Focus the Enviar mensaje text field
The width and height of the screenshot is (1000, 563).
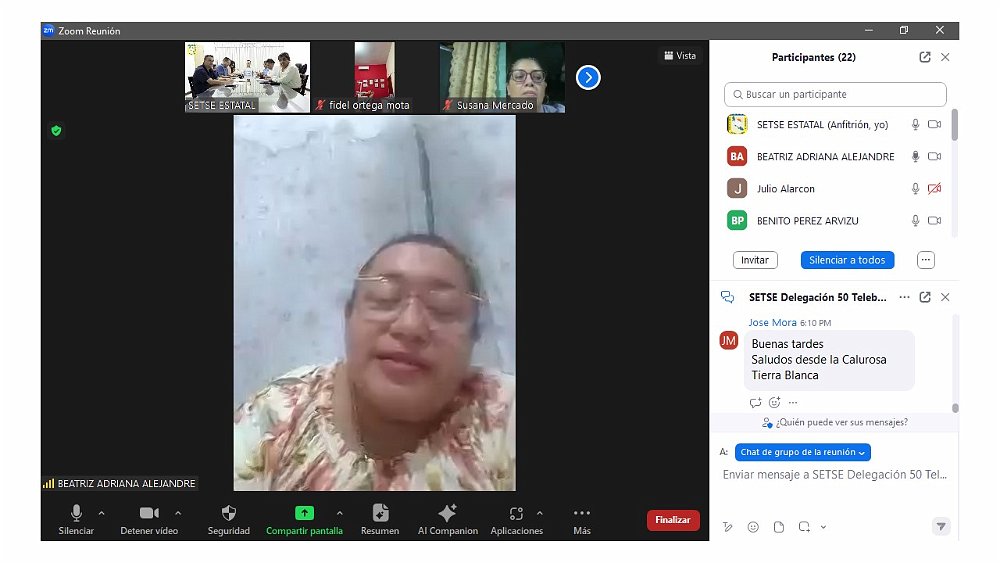tap(835, 475)
